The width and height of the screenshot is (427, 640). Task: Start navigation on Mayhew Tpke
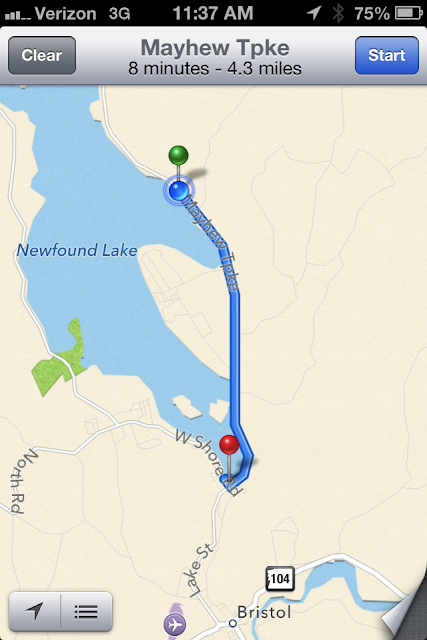point(387,56)
